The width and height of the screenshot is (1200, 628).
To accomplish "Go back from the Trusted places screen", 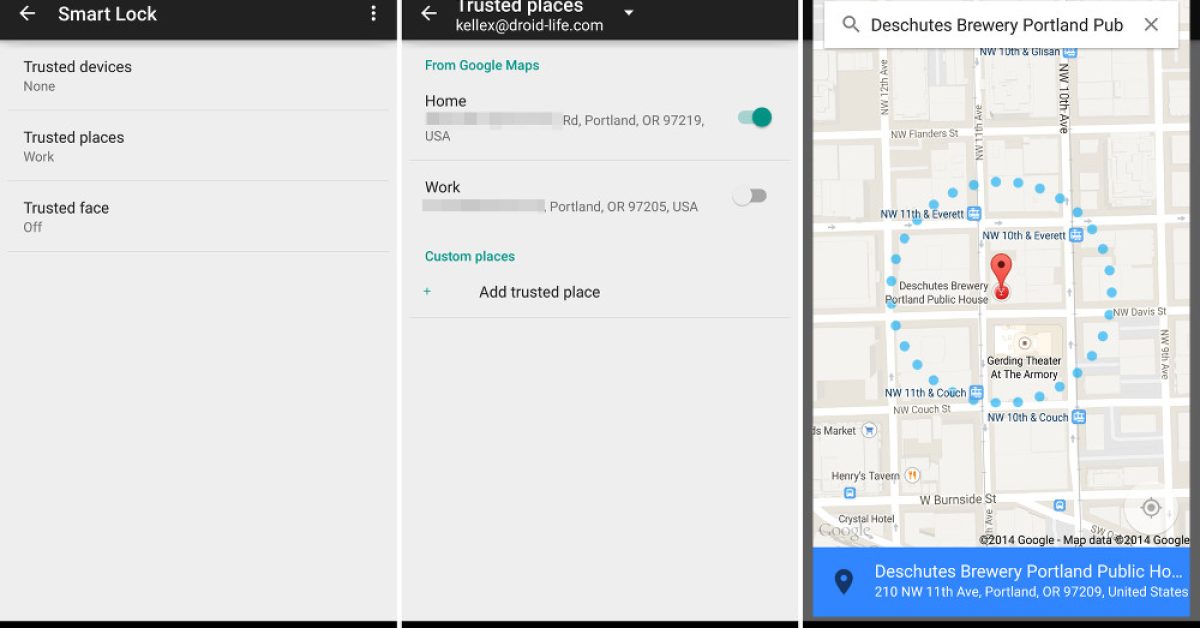I will pos(429,14).
